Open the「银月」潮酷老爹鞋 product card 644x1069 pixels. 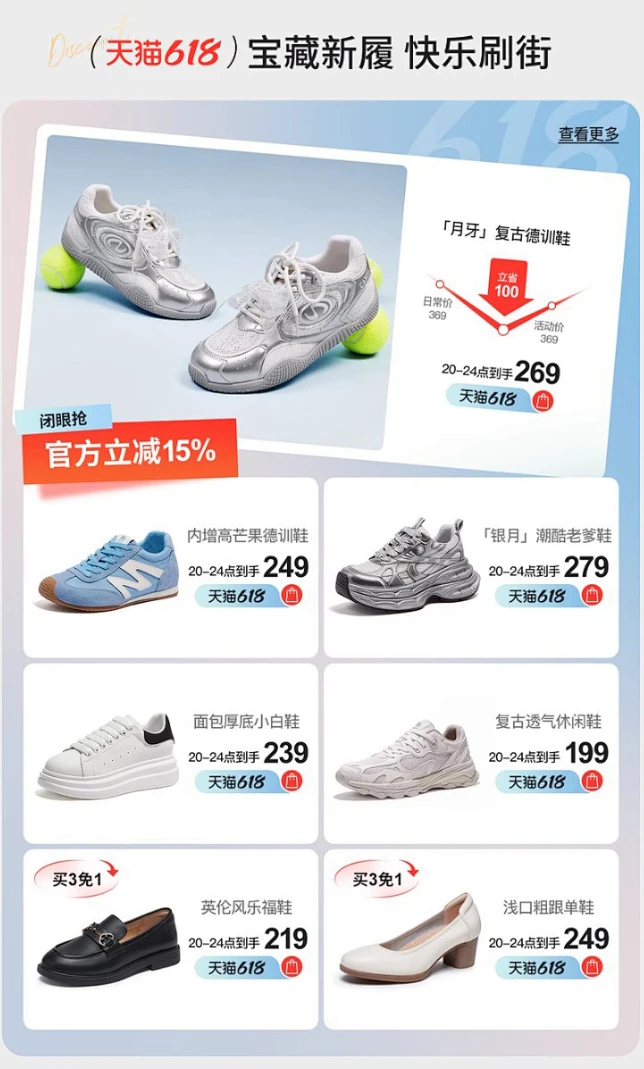pos(471,567)
